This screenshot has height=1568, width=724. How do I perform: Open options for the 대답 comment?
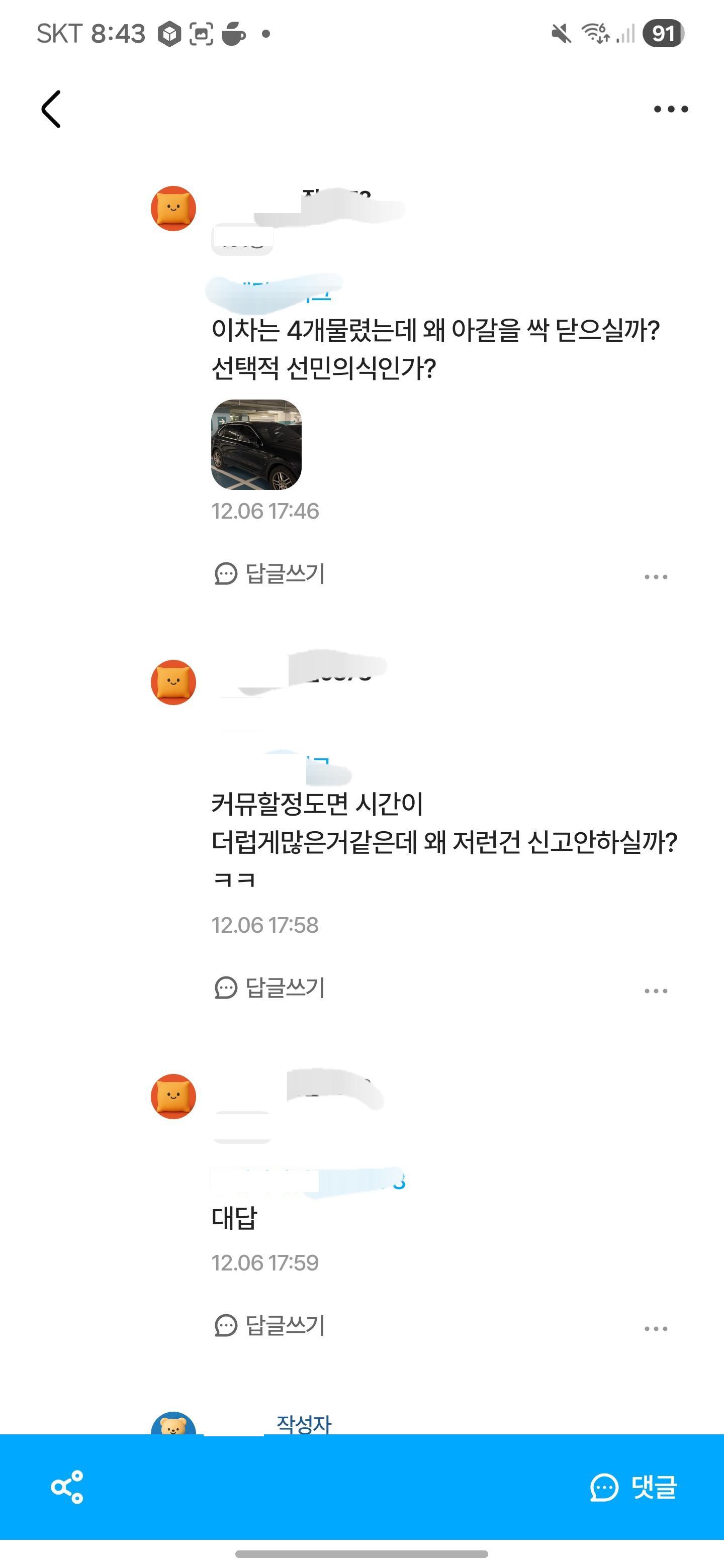pos(656,1329)
